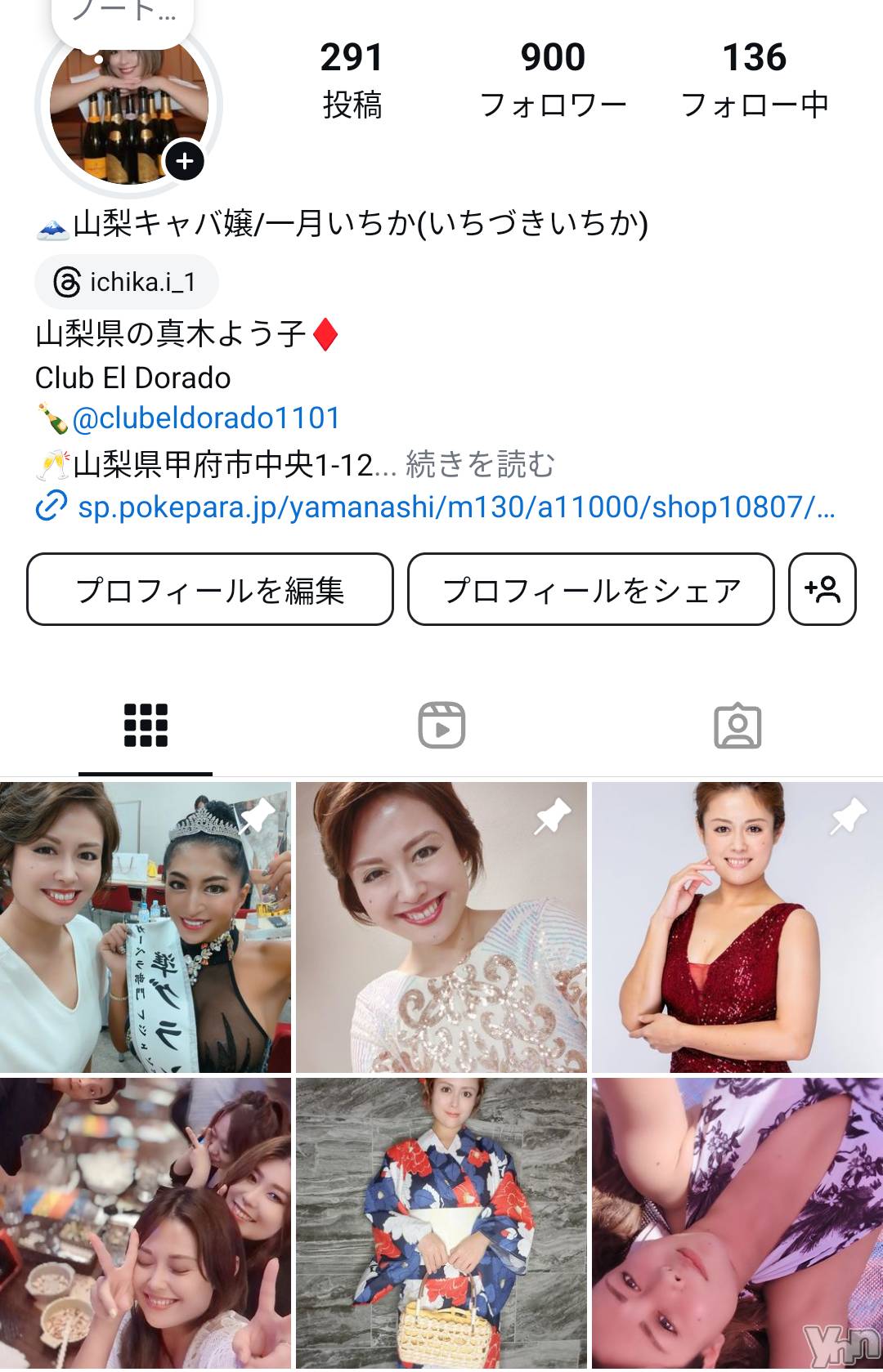The height and width of the screenshot is (1372, 883).
Task: Tap プロフィールをシェア button
Action: 591,589
